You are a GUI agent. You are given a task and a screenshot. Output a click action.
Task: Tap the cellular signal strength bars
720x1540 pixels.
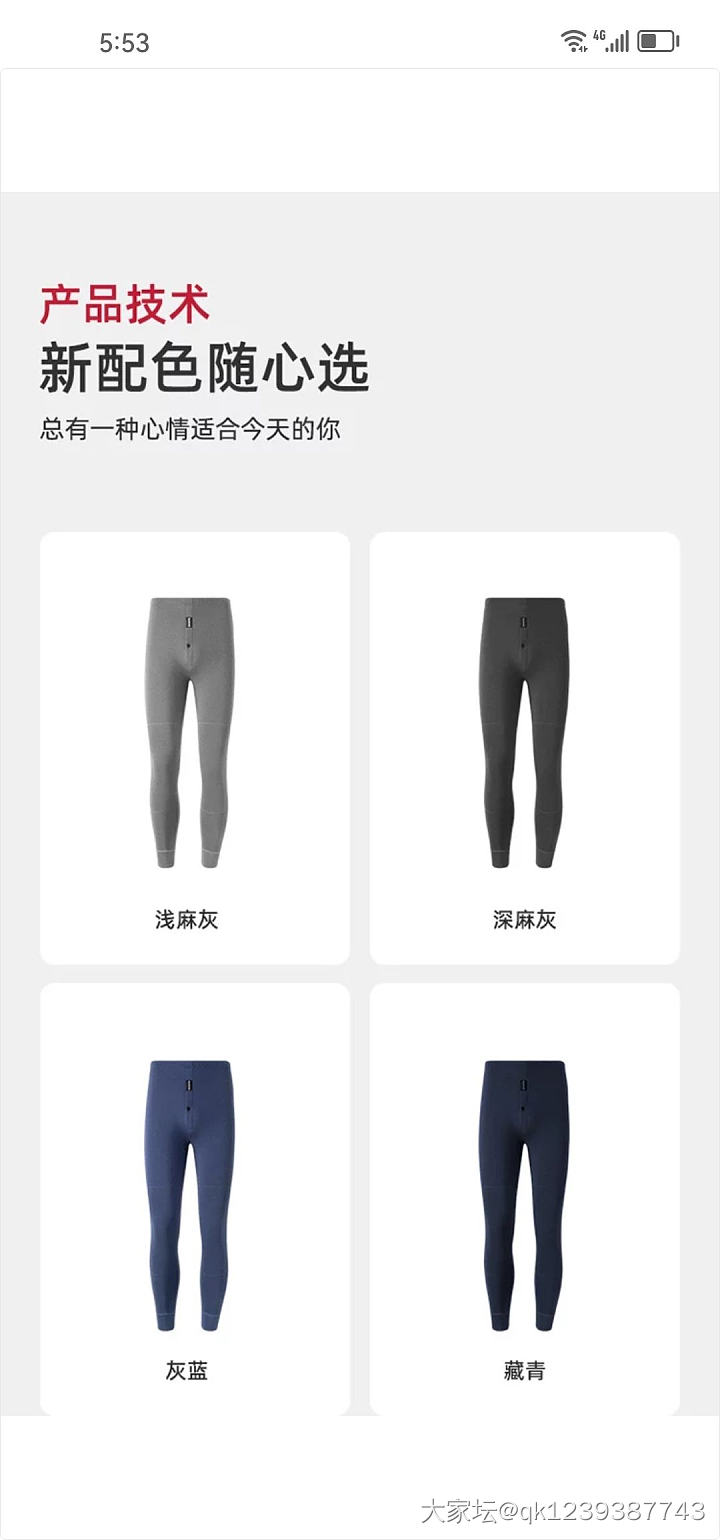(x=619, y=41)
